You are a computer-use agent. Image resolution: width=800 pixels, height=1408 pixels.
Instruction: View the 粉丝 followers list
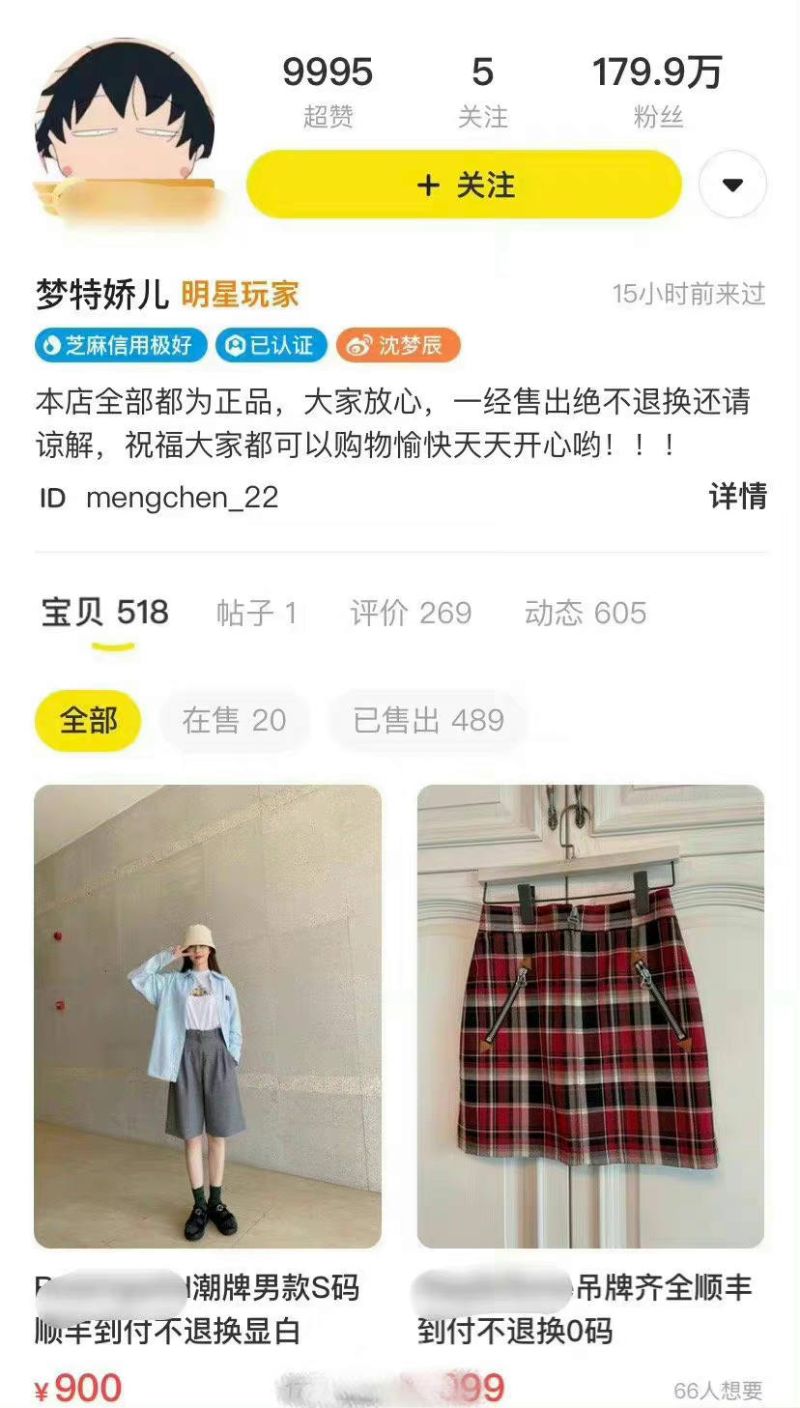(x=657, y=90)
